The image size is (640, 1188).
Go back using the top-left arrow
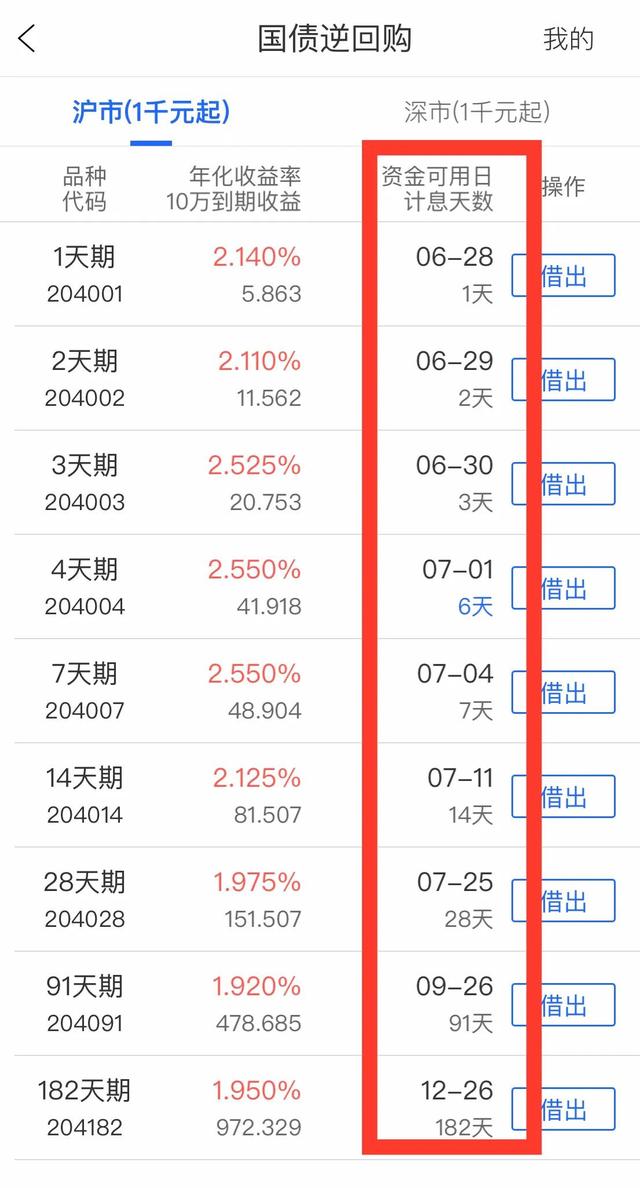click(27, 38)
